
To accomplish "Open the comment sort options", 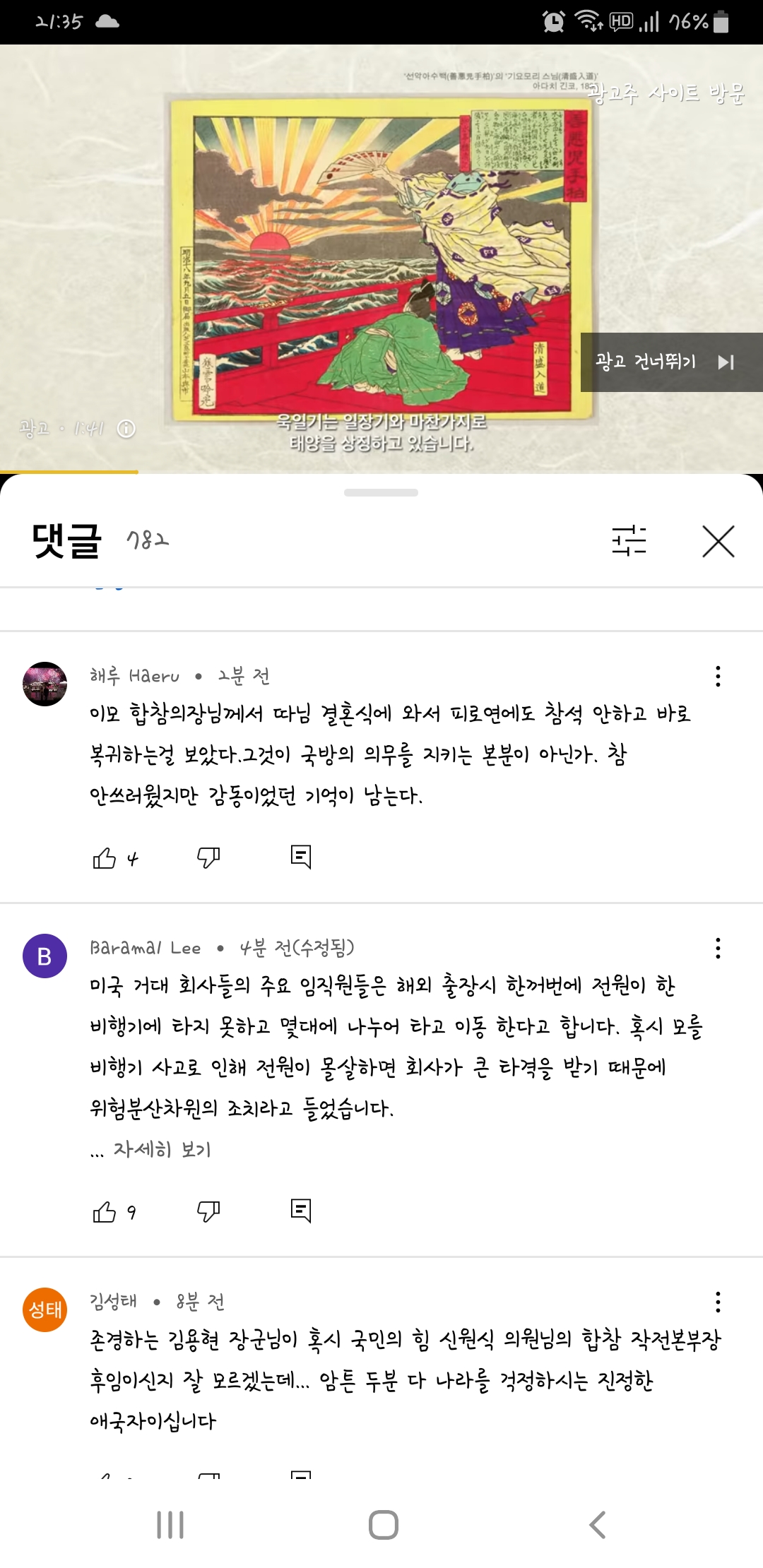I will pyautogui.click(x=629, y=541).
